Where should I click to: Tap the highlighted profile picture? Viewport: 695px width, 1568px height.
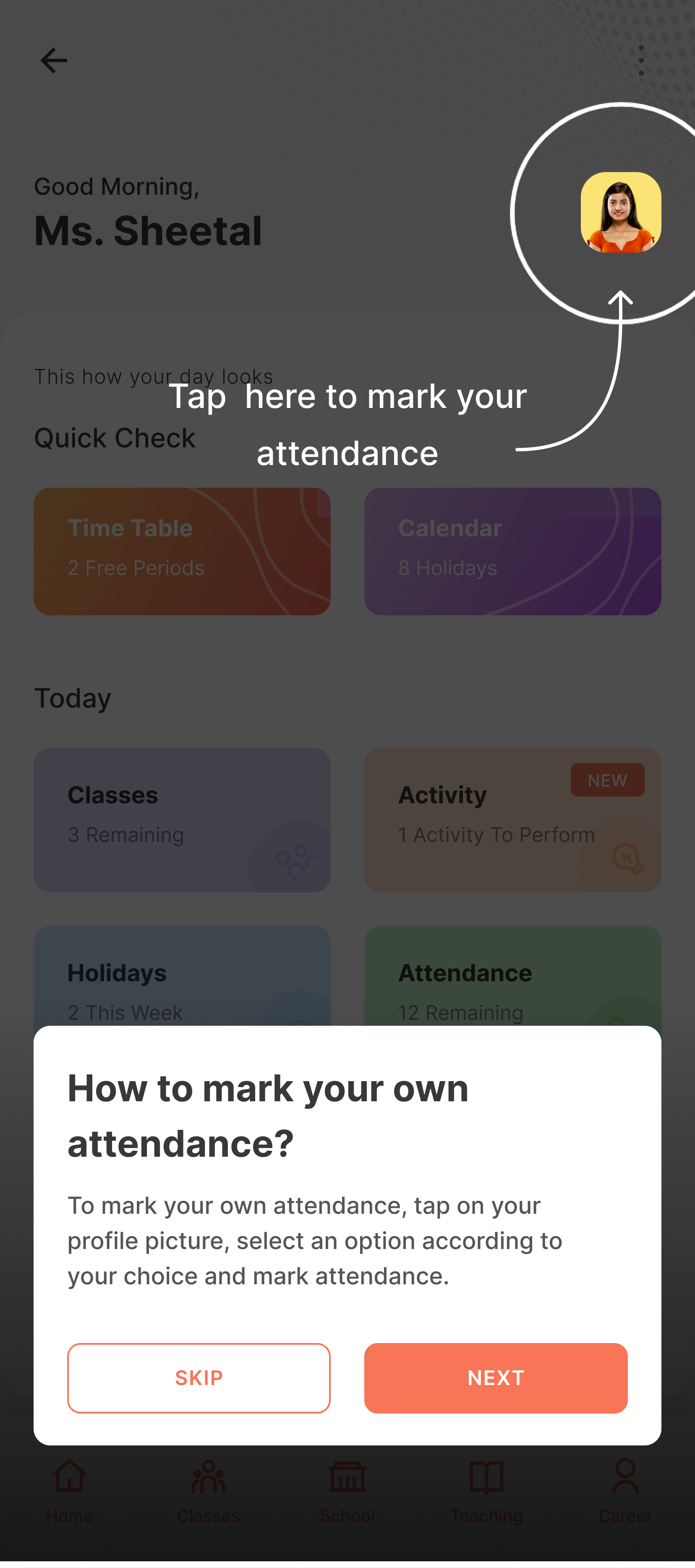[620, 212]
